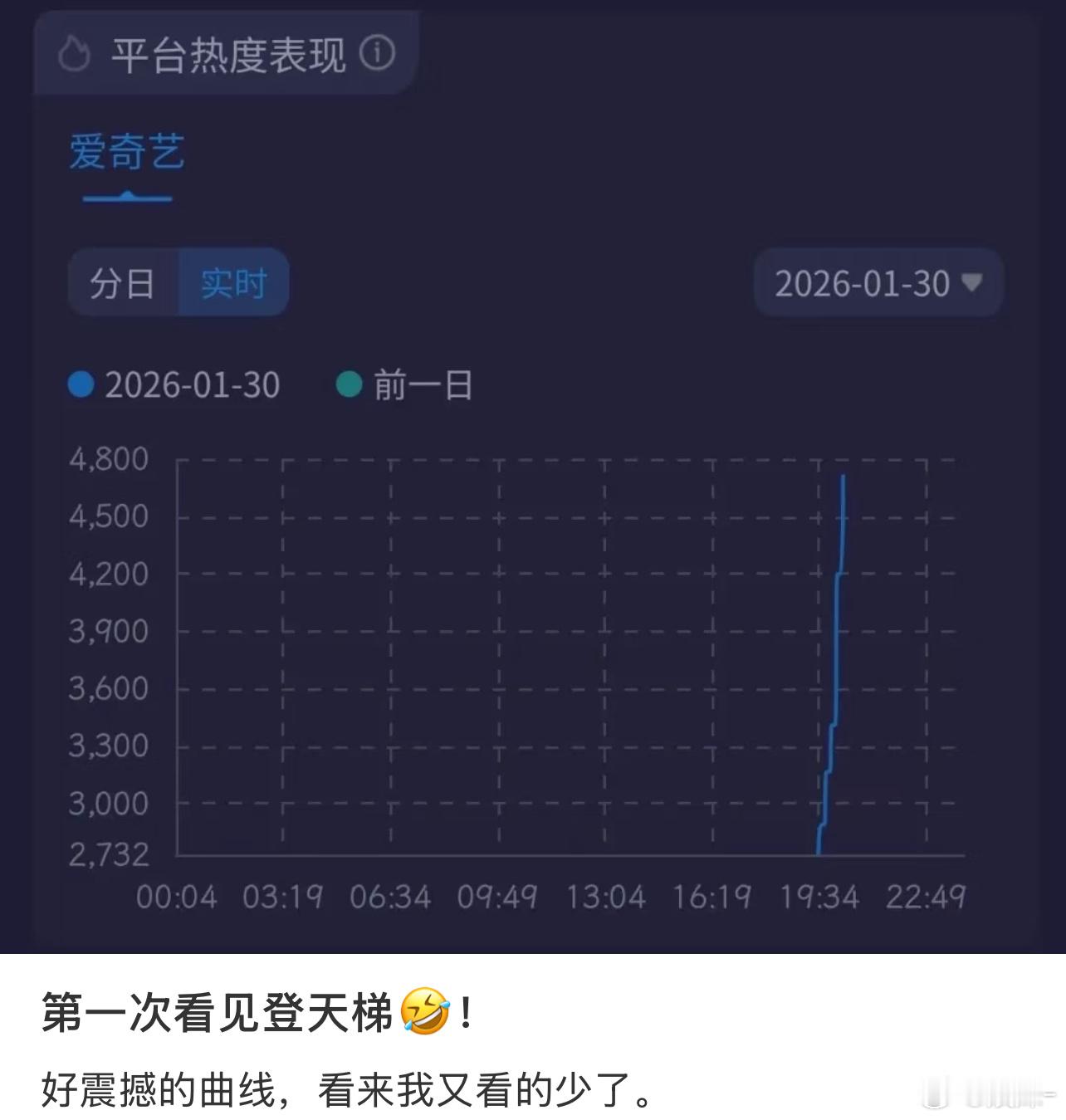Click the 4,800 mark on the vertical axis
This screenshot has width=1066, height=1120.
coord(110,457)
